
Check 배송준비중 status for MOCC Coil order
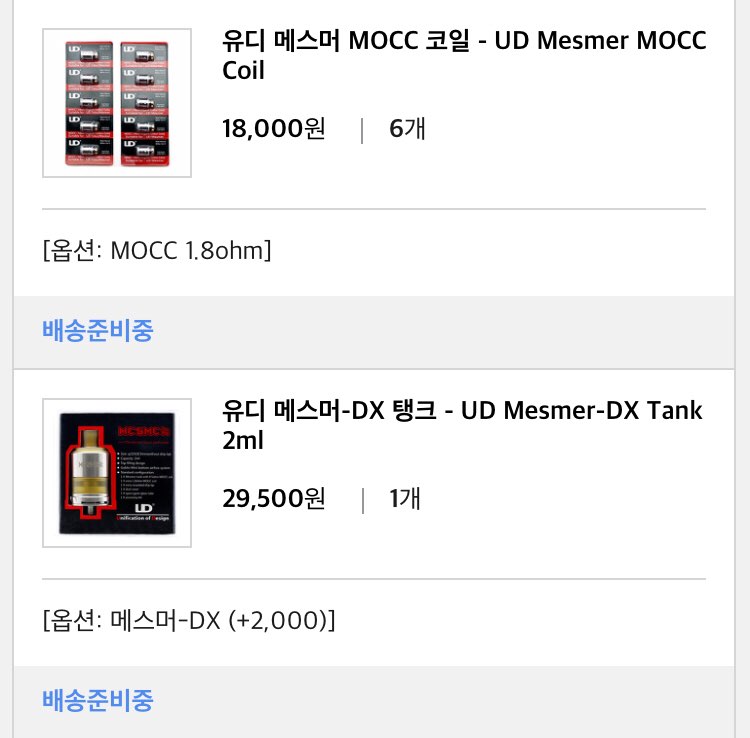(x=98, y=331)
